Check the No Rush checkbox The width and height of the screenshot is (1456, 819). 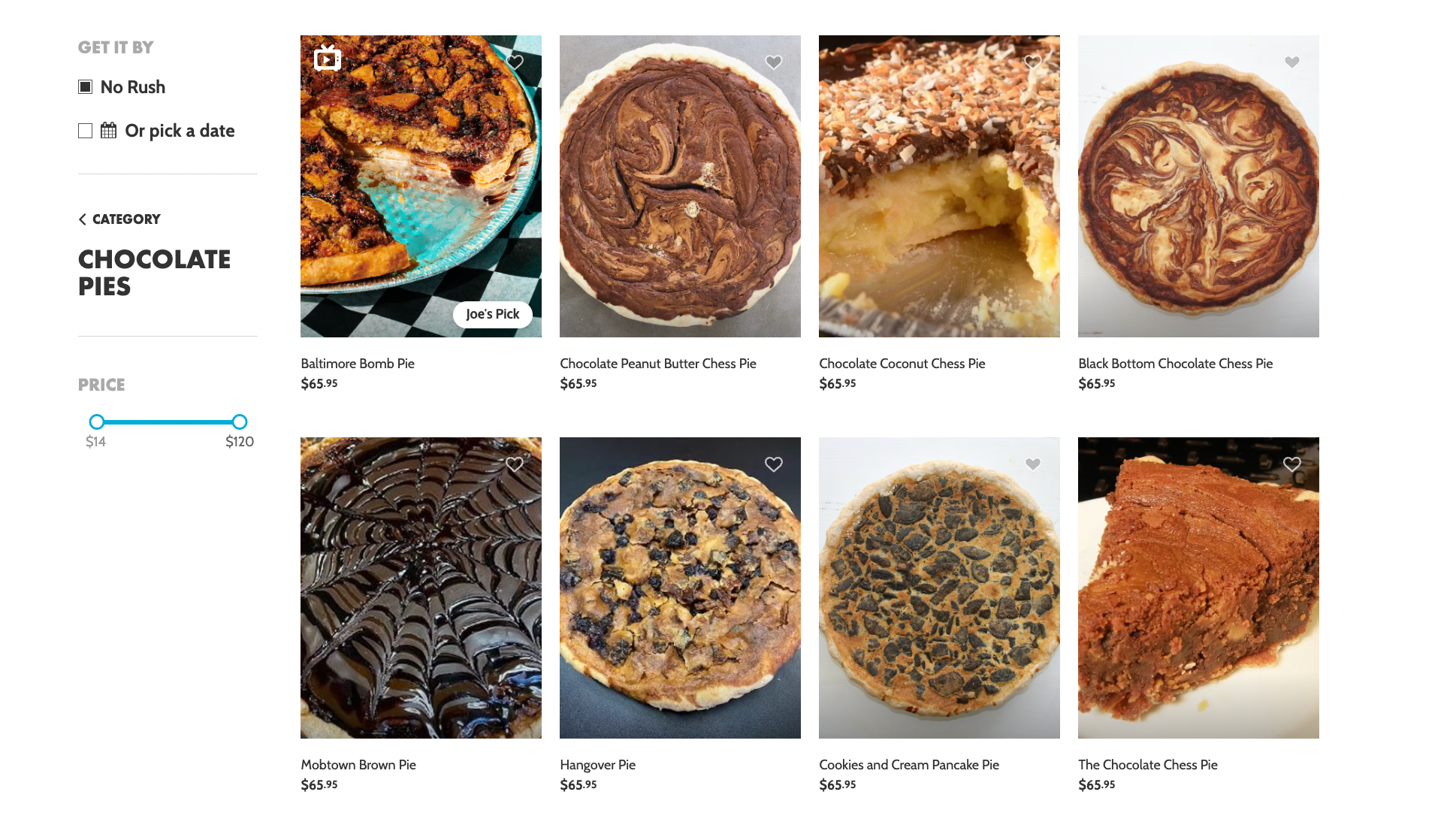point(86,87)
